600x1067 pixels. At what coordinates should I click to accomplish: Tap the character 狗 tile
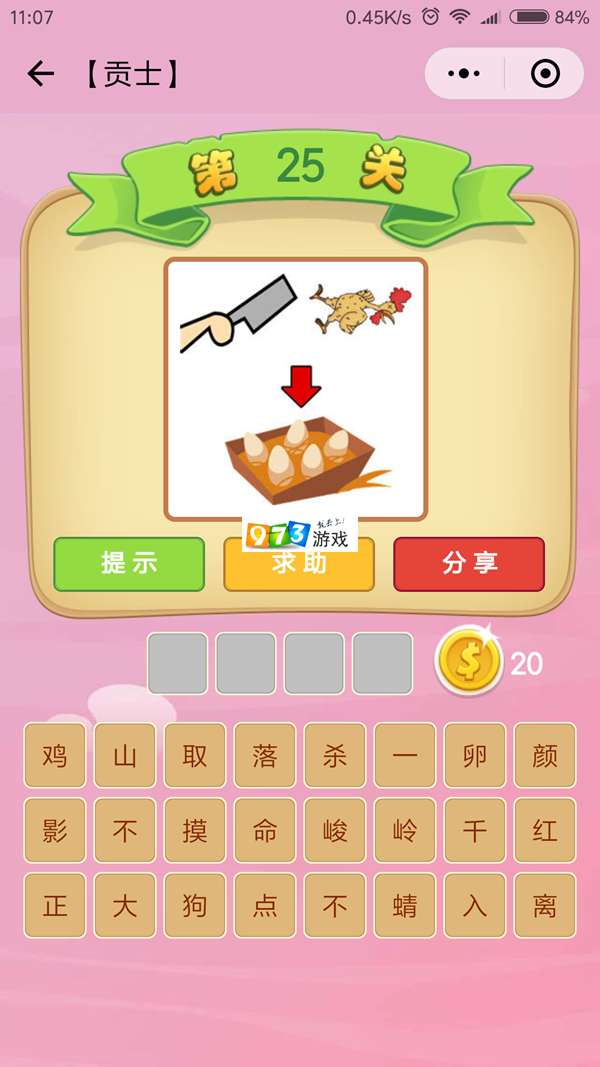click(x=195, y=905)
